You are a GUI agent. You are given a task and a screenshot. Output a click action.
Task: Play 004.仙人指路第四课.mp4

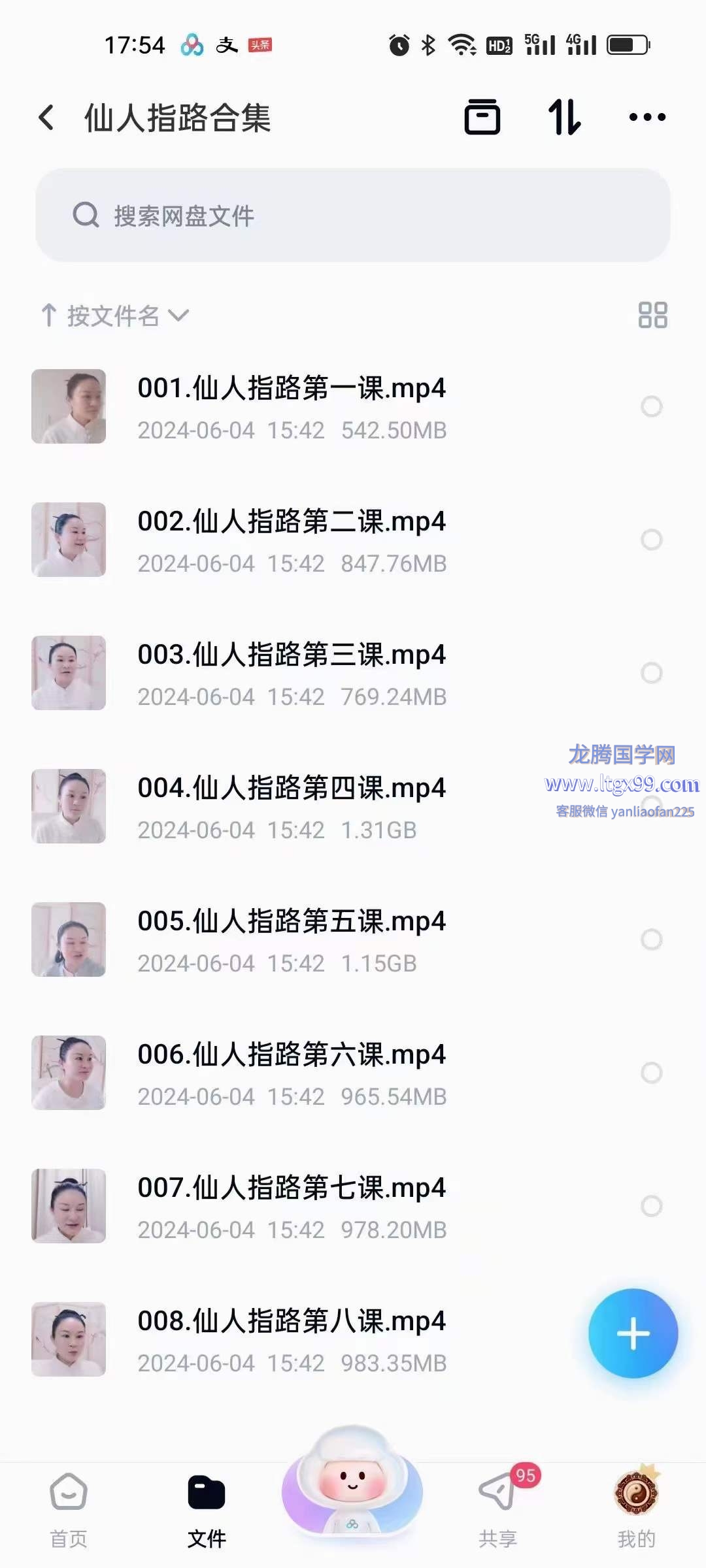pyautogui.click(x=291, y=806)
